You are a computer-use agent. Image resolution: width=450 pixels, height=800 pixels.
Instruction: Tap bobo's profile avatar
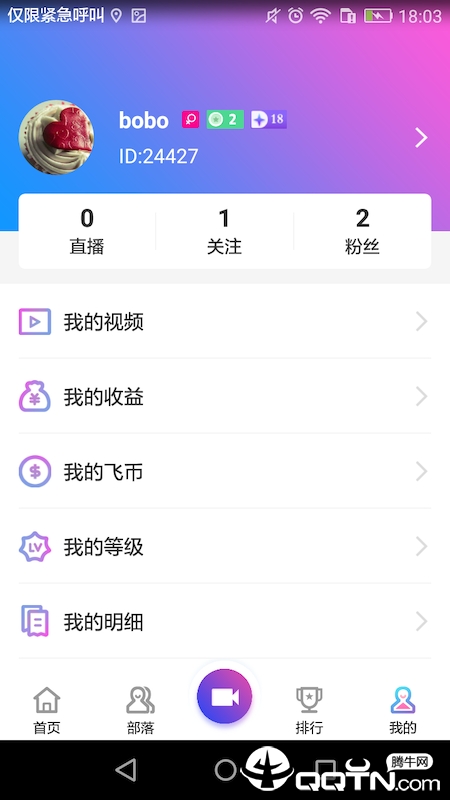(56, 137)
